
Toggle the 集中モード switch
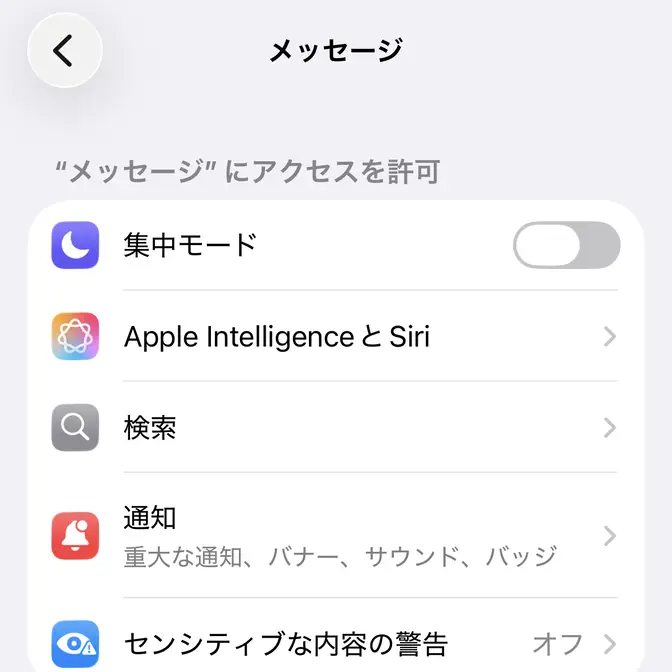[566, 245]
